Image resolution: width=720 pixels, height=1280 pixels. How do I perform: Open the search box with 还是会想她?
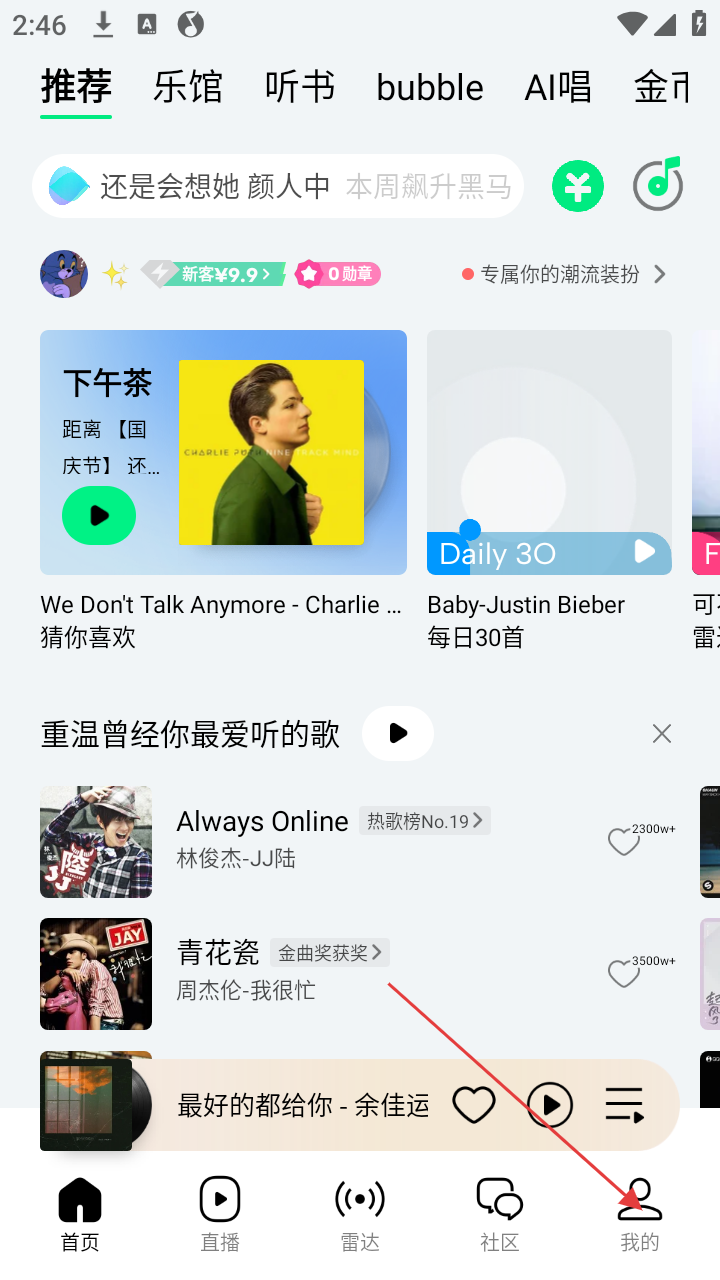[278, 186]
